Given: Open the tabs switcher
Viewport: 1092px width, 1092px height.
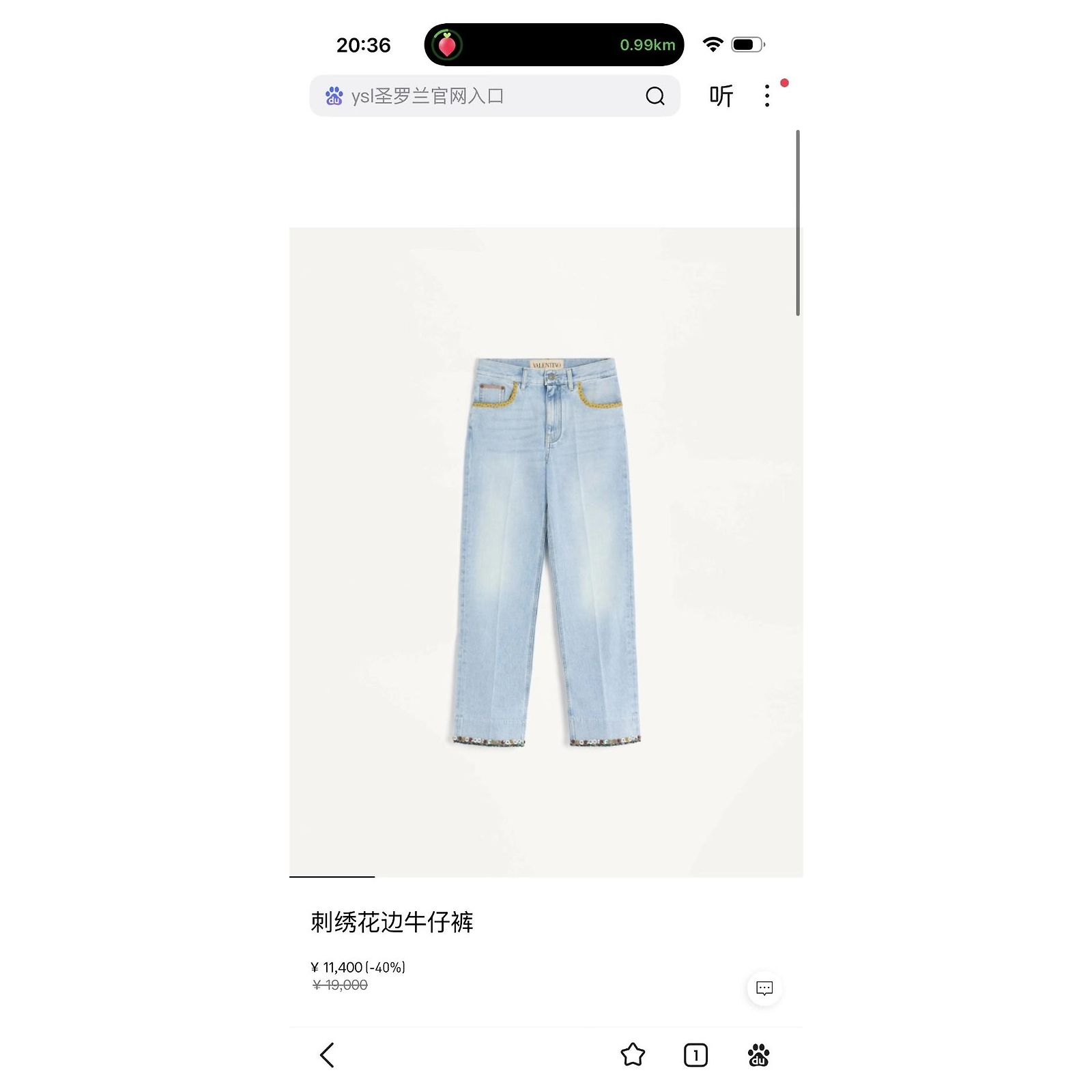Looking at the screenshot, I should coord(695,1055).
